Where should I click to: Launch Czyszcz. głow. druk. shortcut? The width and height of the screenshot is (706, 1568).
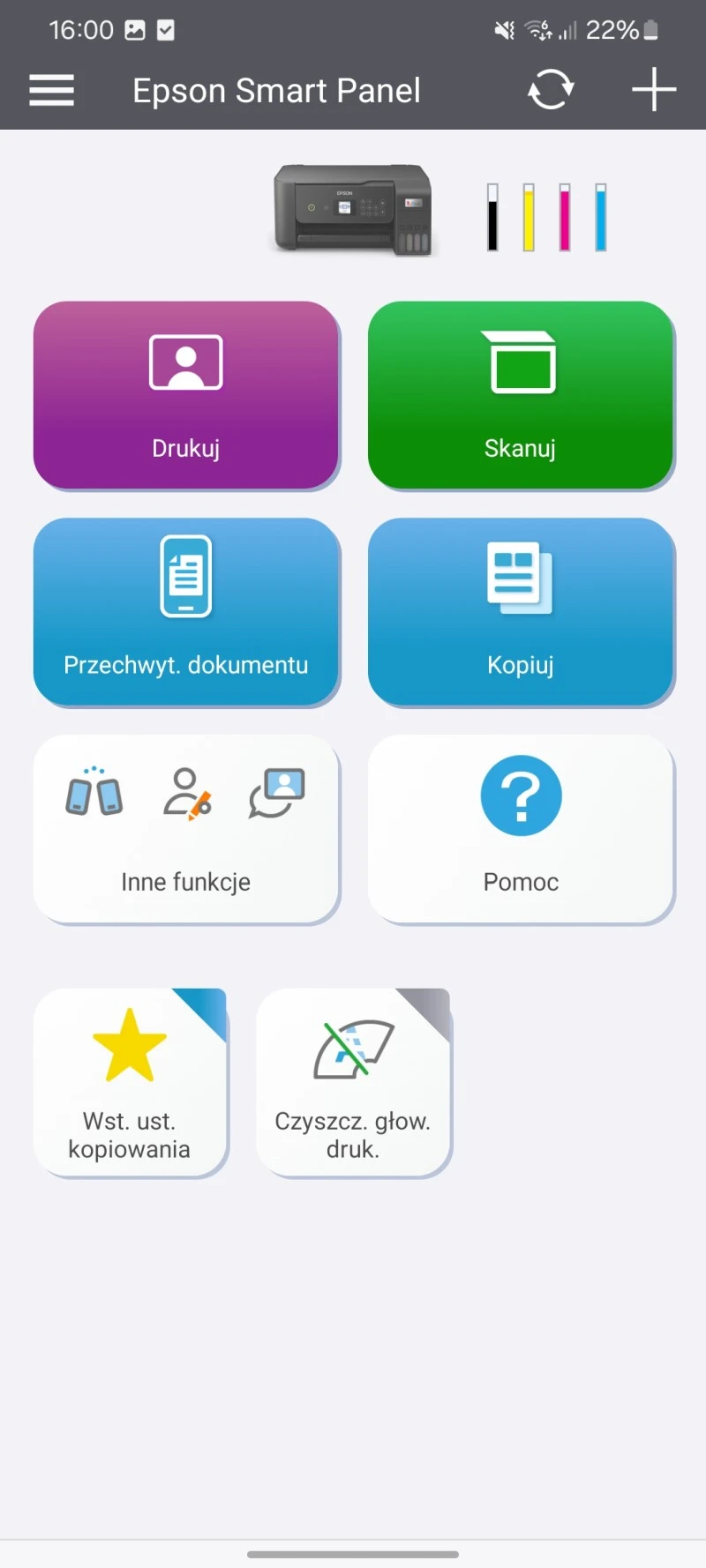coord(353,1082)
